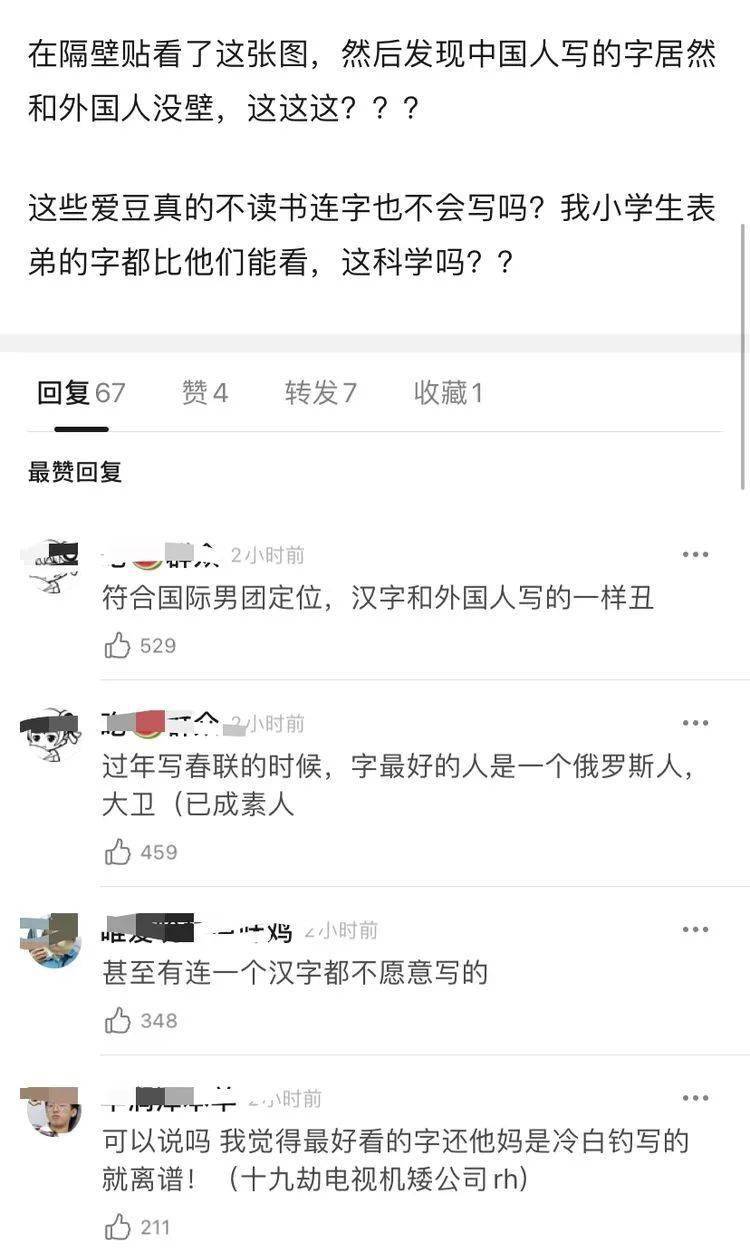Image resolution: width=750 pixels, height=1252 pixels.
Task: Tap the avatar of the bottom commenter
Action: coord(50,1109)
